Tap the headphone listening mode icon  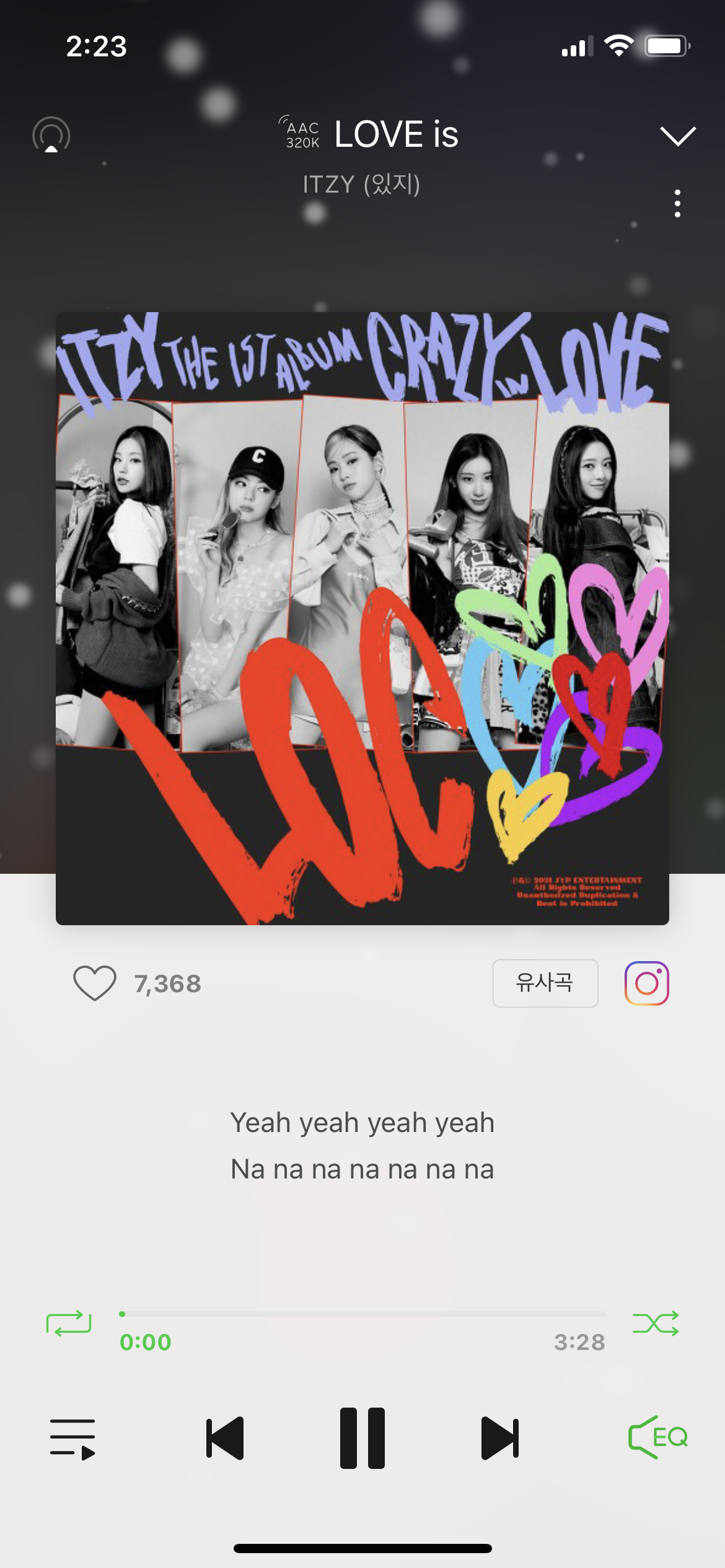(x=51, y=135)
